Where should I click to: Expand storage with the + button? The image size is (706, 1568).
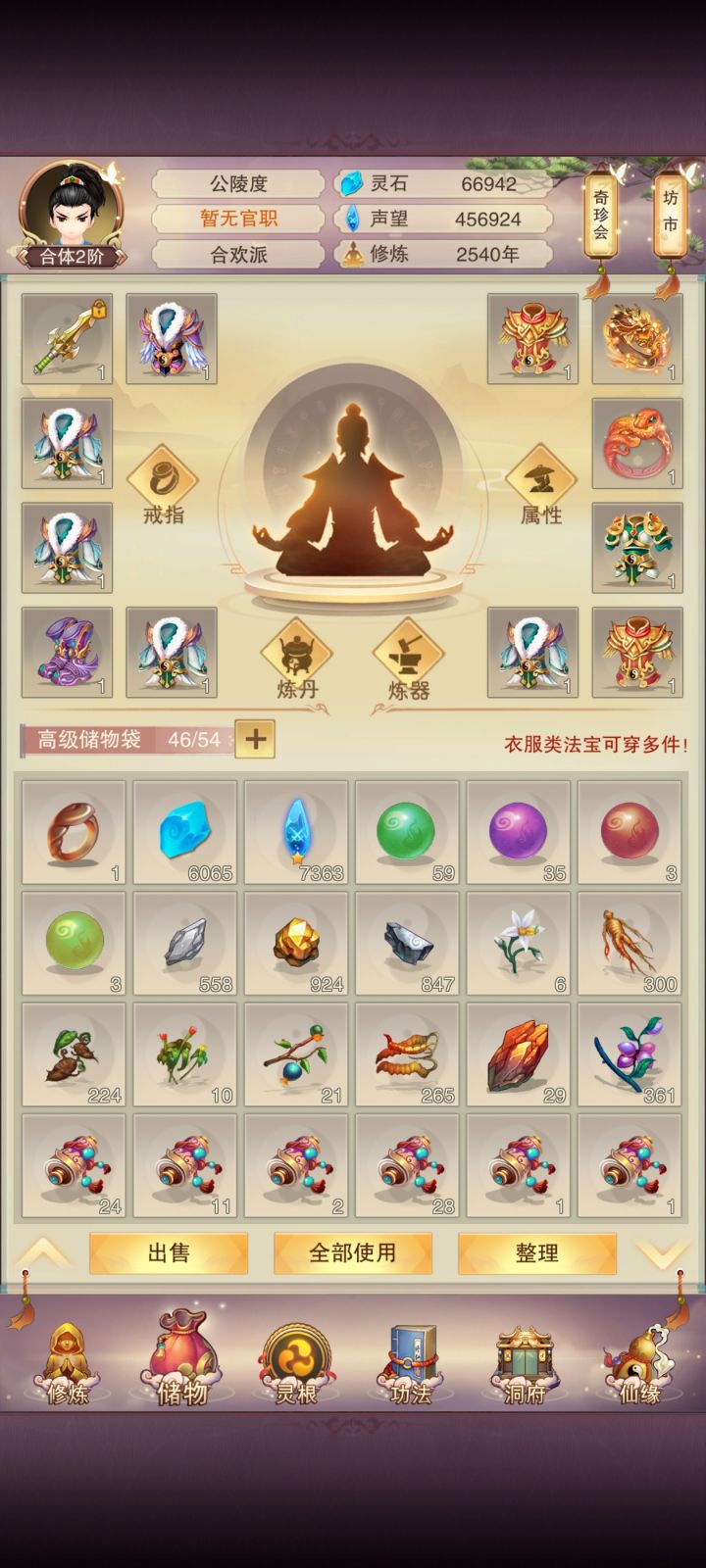coord(255,742)
